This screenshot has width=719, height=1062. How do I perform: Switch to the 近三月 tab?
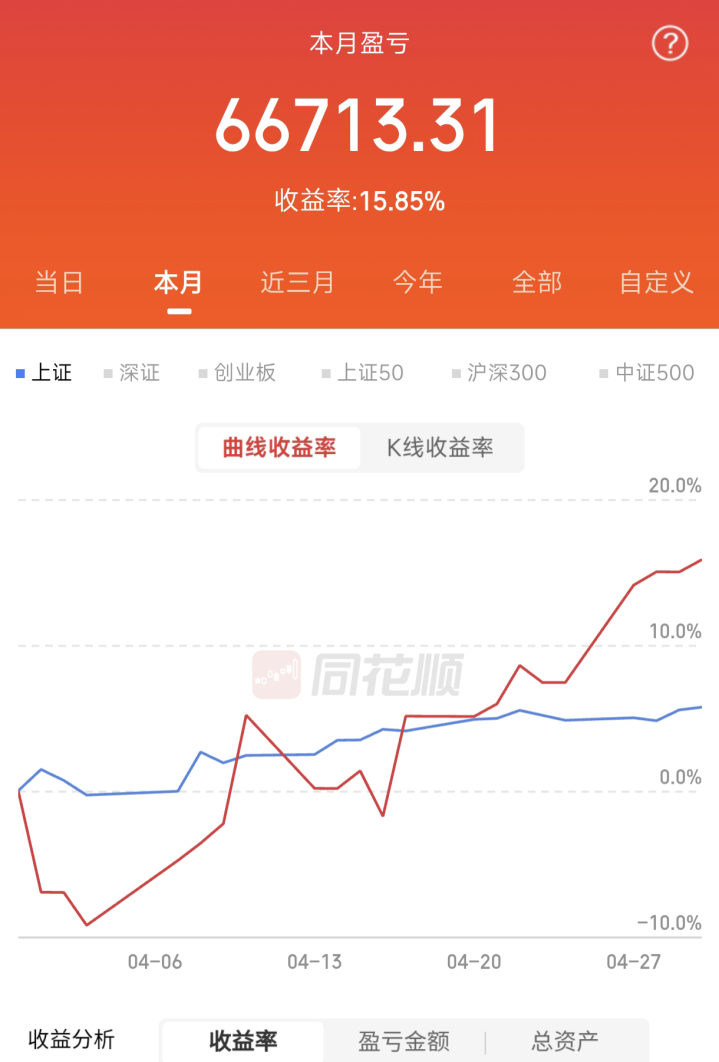[x=298, y=282]
